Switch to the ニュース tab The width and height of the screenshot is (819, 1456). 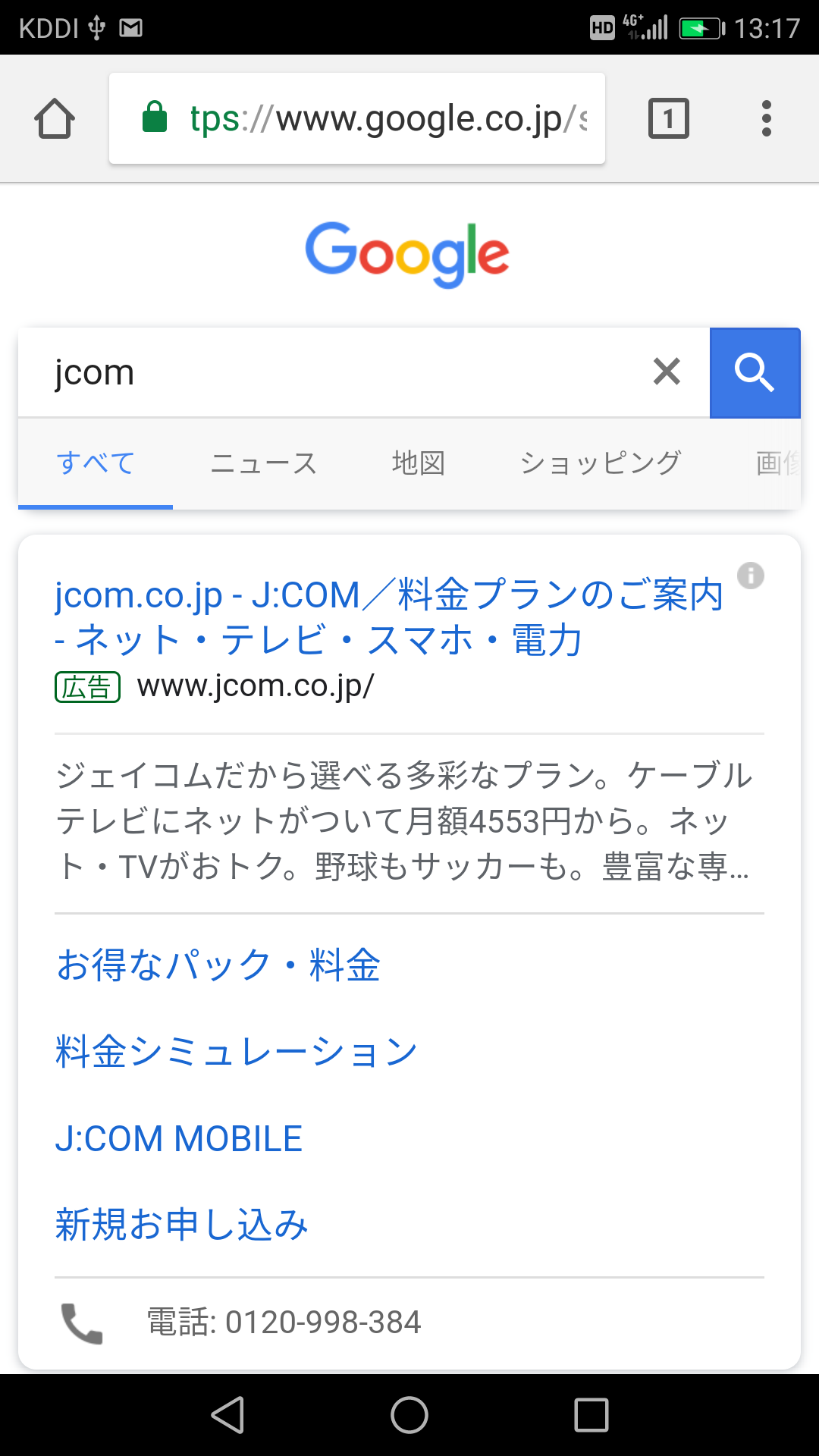(x=263, y=463)
